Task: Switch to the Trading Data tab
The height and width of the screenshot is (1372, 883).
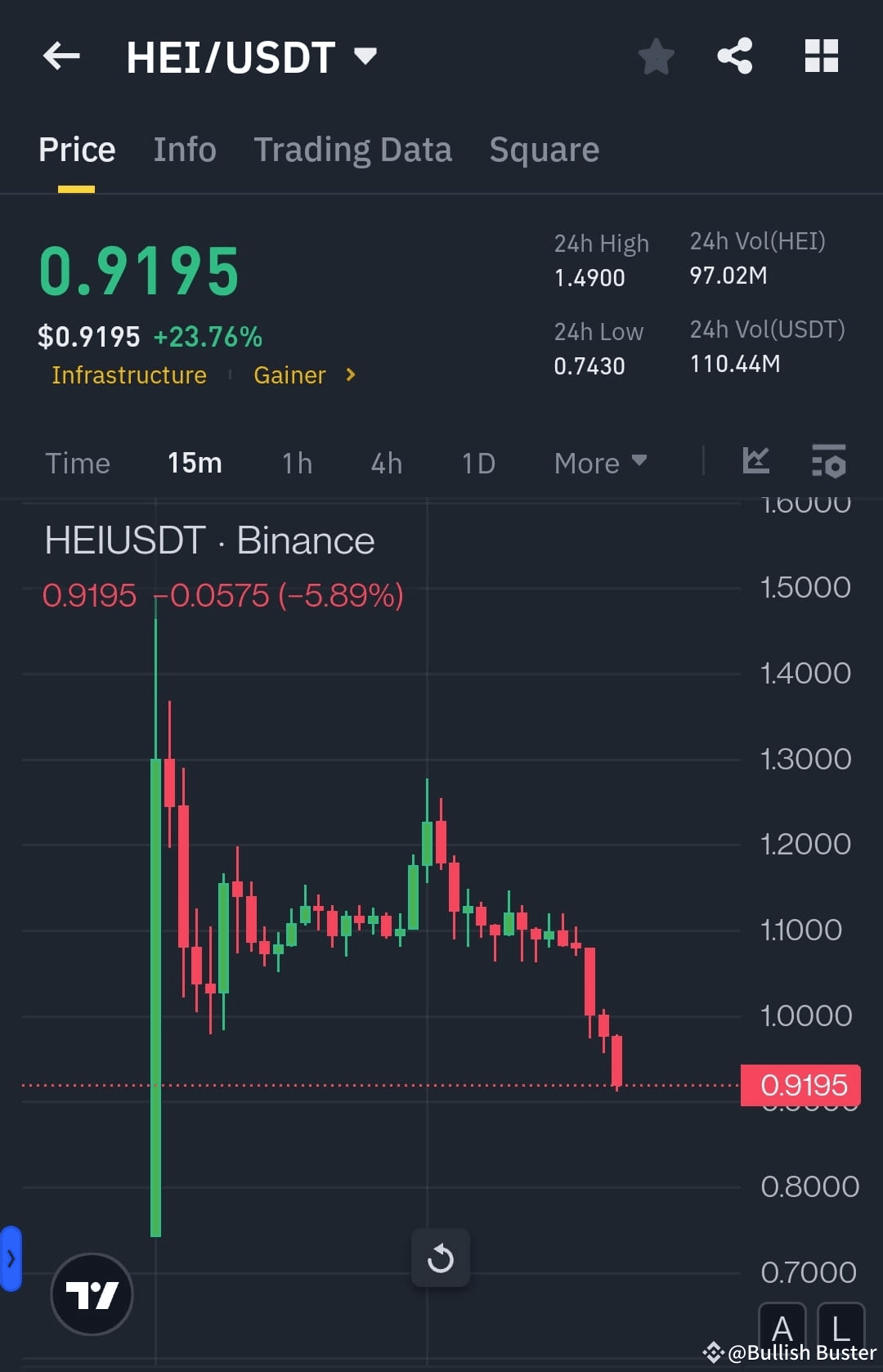Action: tap(353, 149)
